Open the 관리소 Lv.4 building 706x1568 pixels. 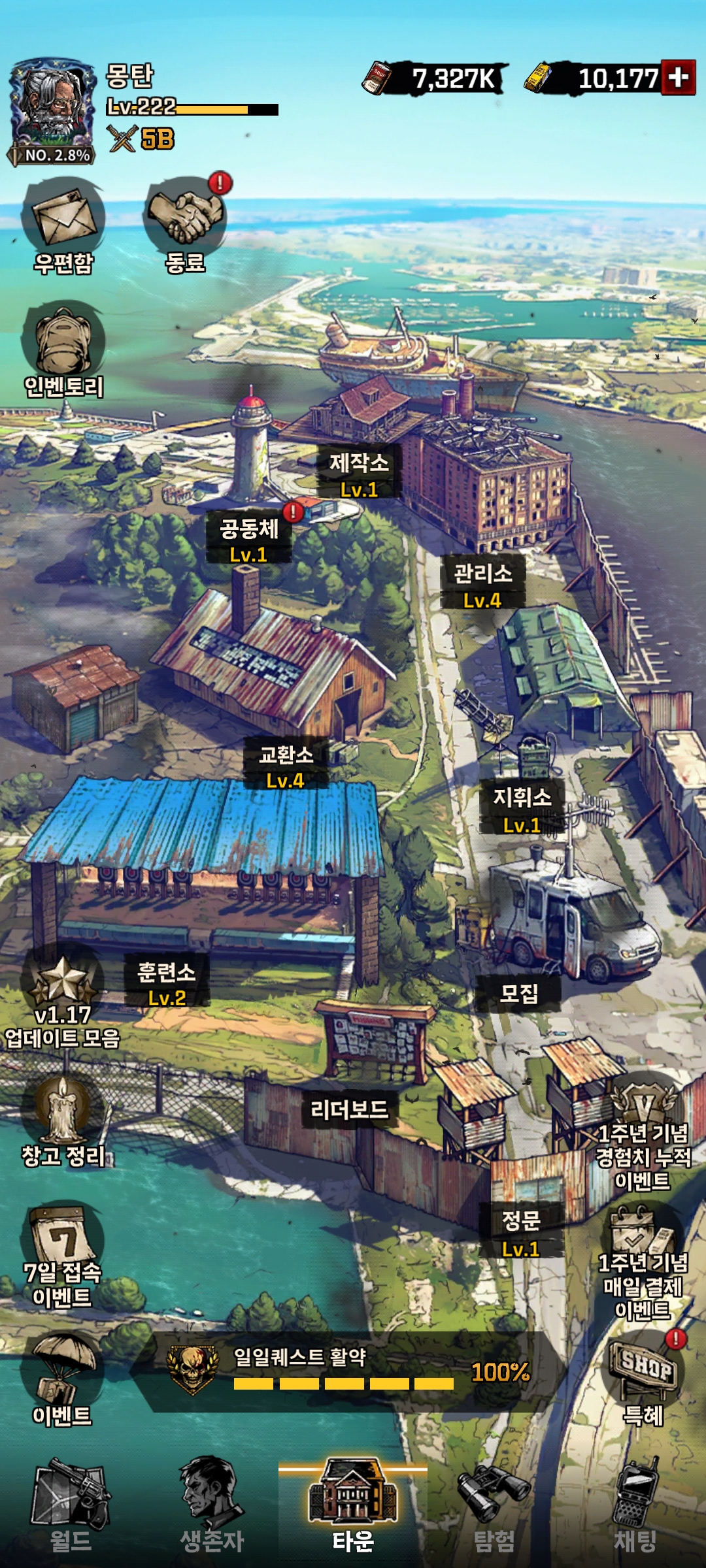(x=482, y=585)
